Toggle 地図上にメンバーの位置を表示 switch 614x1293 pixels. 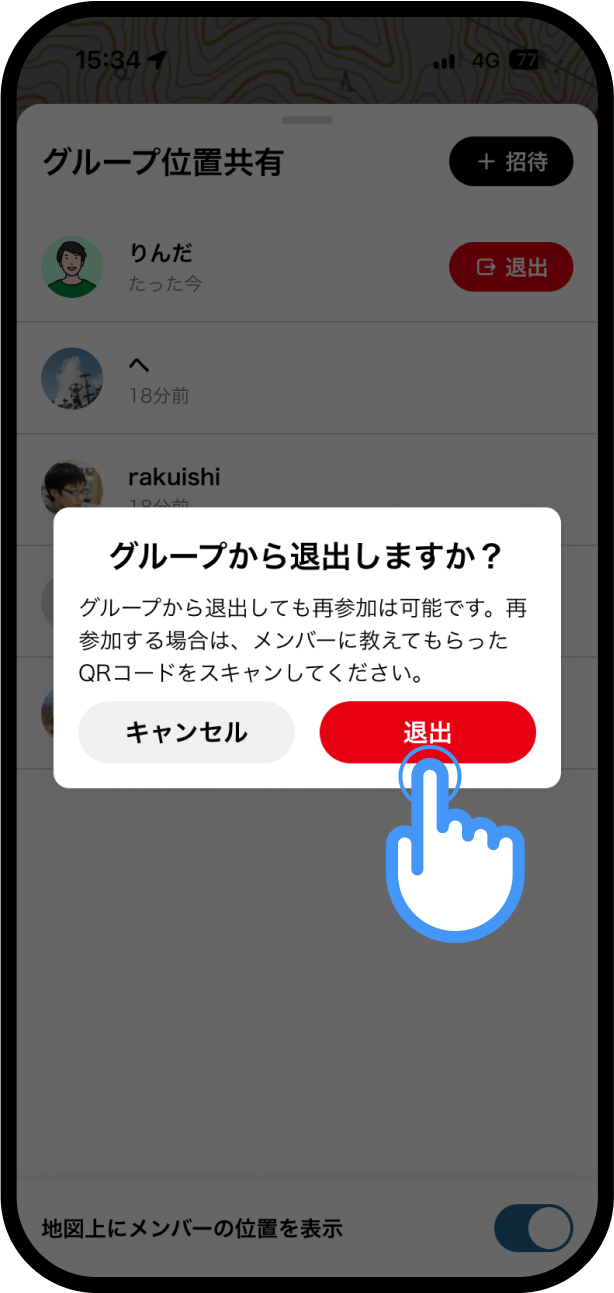pyautogui.click(x=533, y=1228)
